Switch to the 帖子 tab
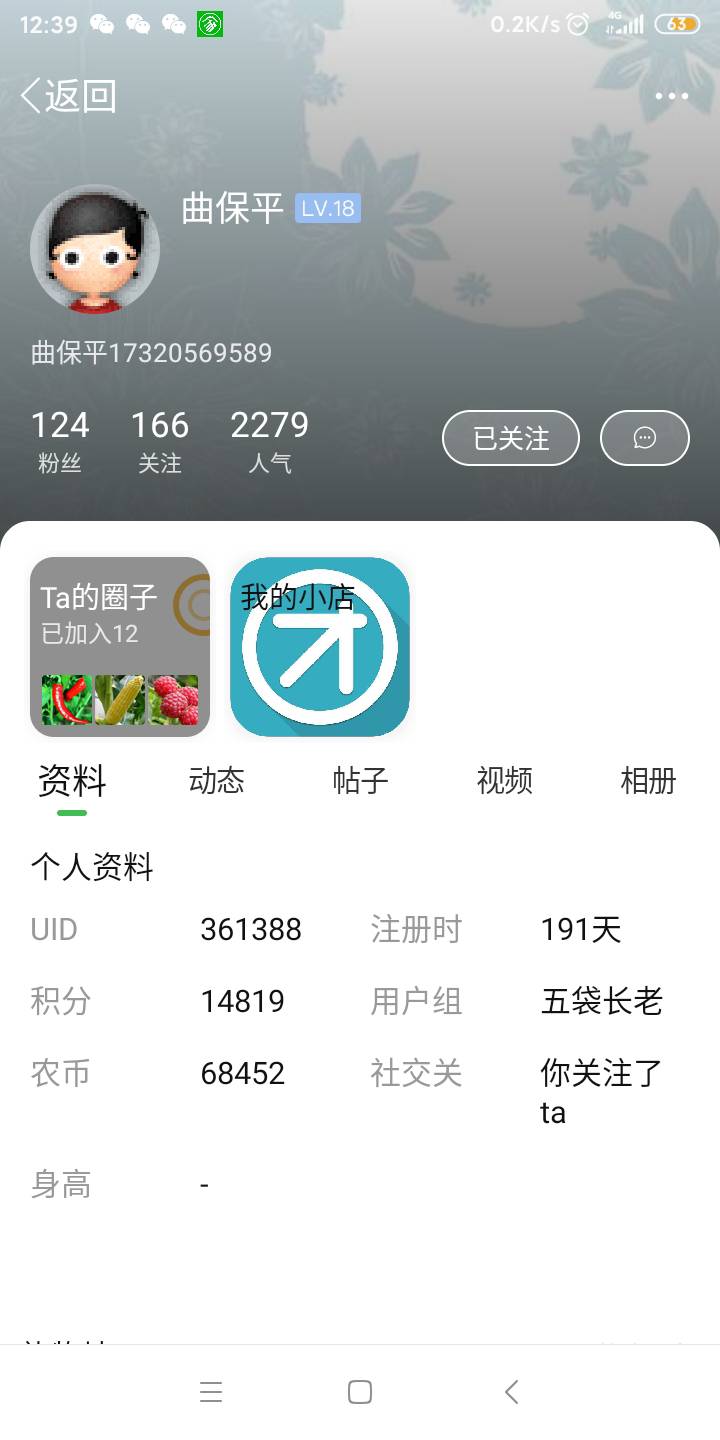The height and width of the screenshot is (1440, 720). pyautogui.click(x=360, y=781)
